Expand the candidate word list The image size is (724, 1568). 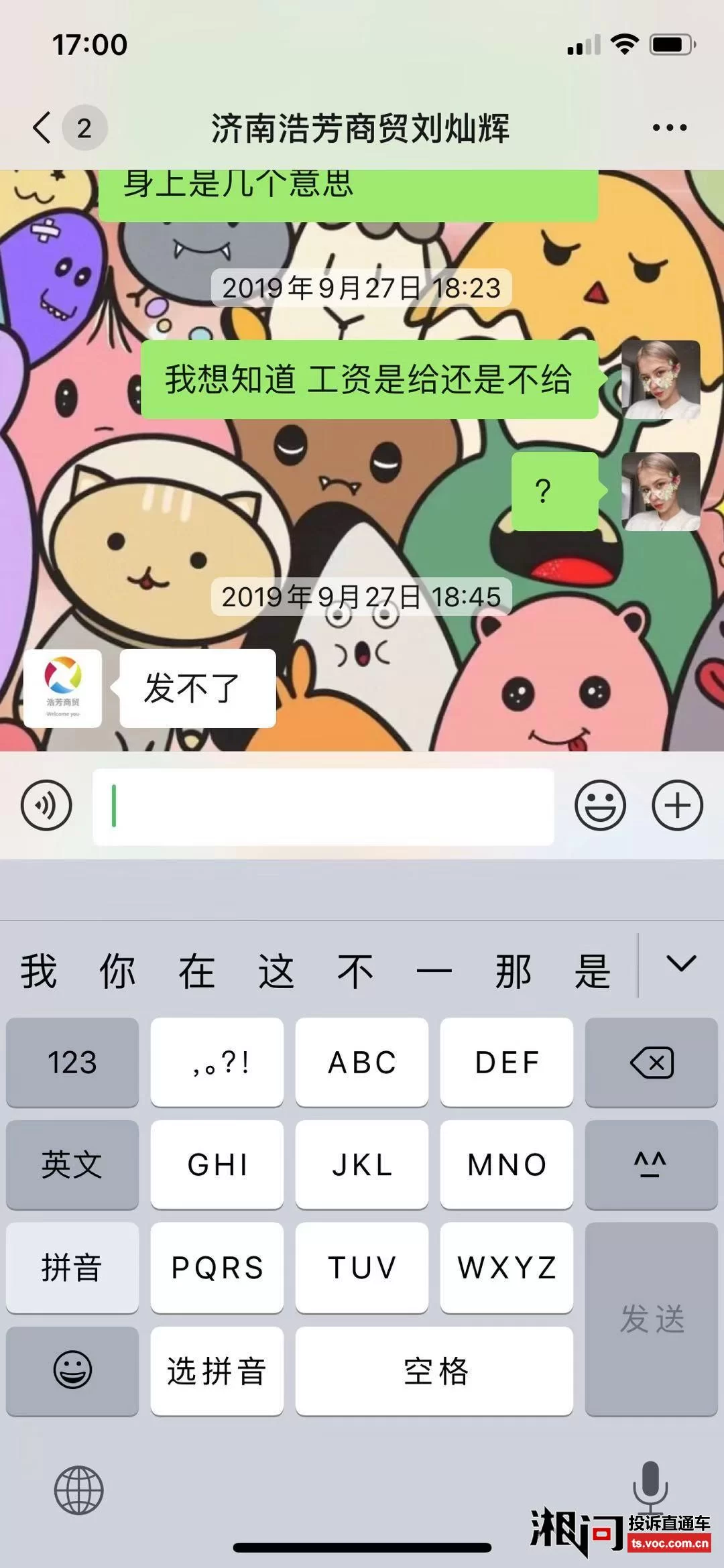click(681, 964)
